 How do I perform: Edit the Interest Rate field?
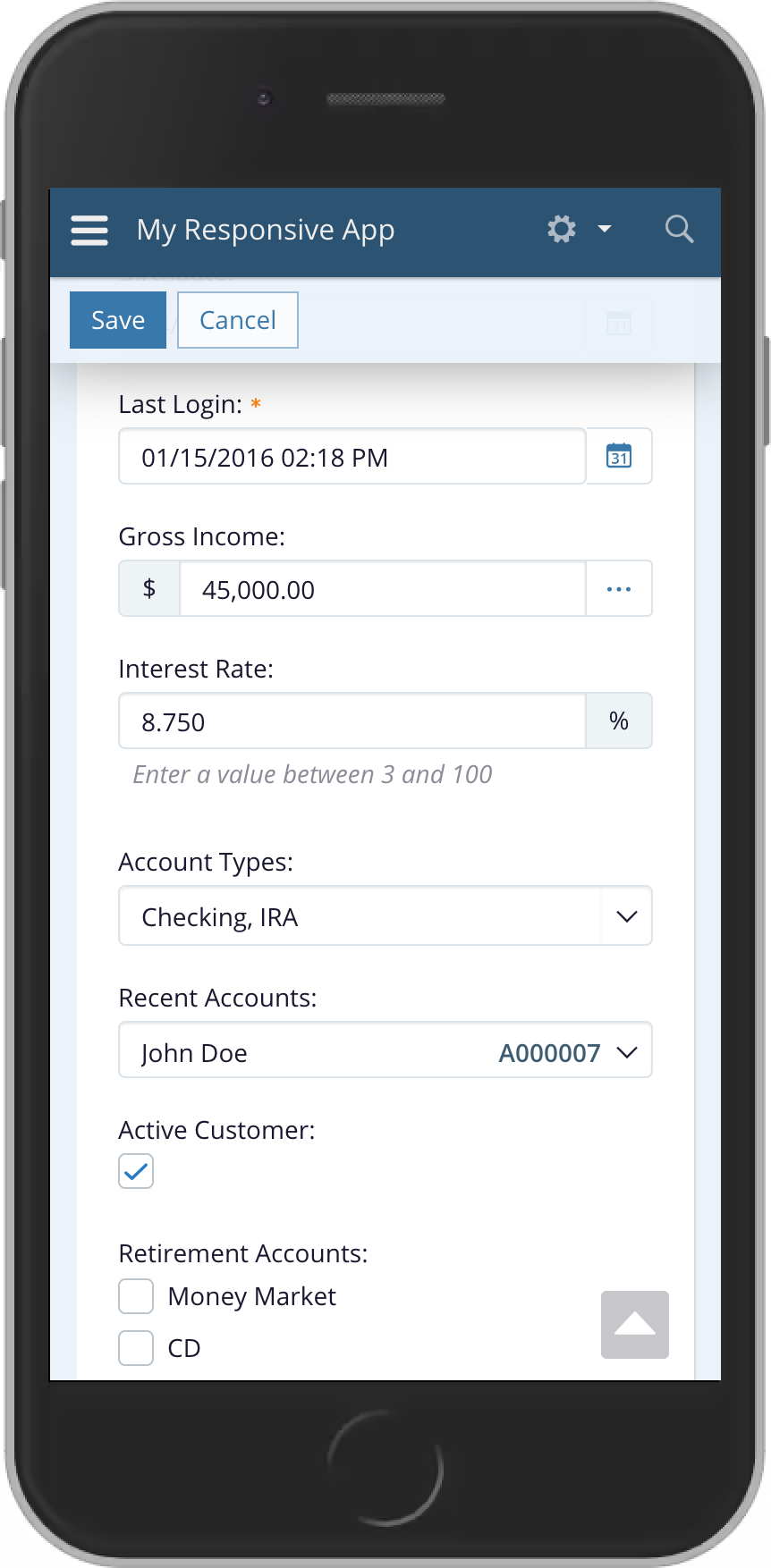[352, 721]
